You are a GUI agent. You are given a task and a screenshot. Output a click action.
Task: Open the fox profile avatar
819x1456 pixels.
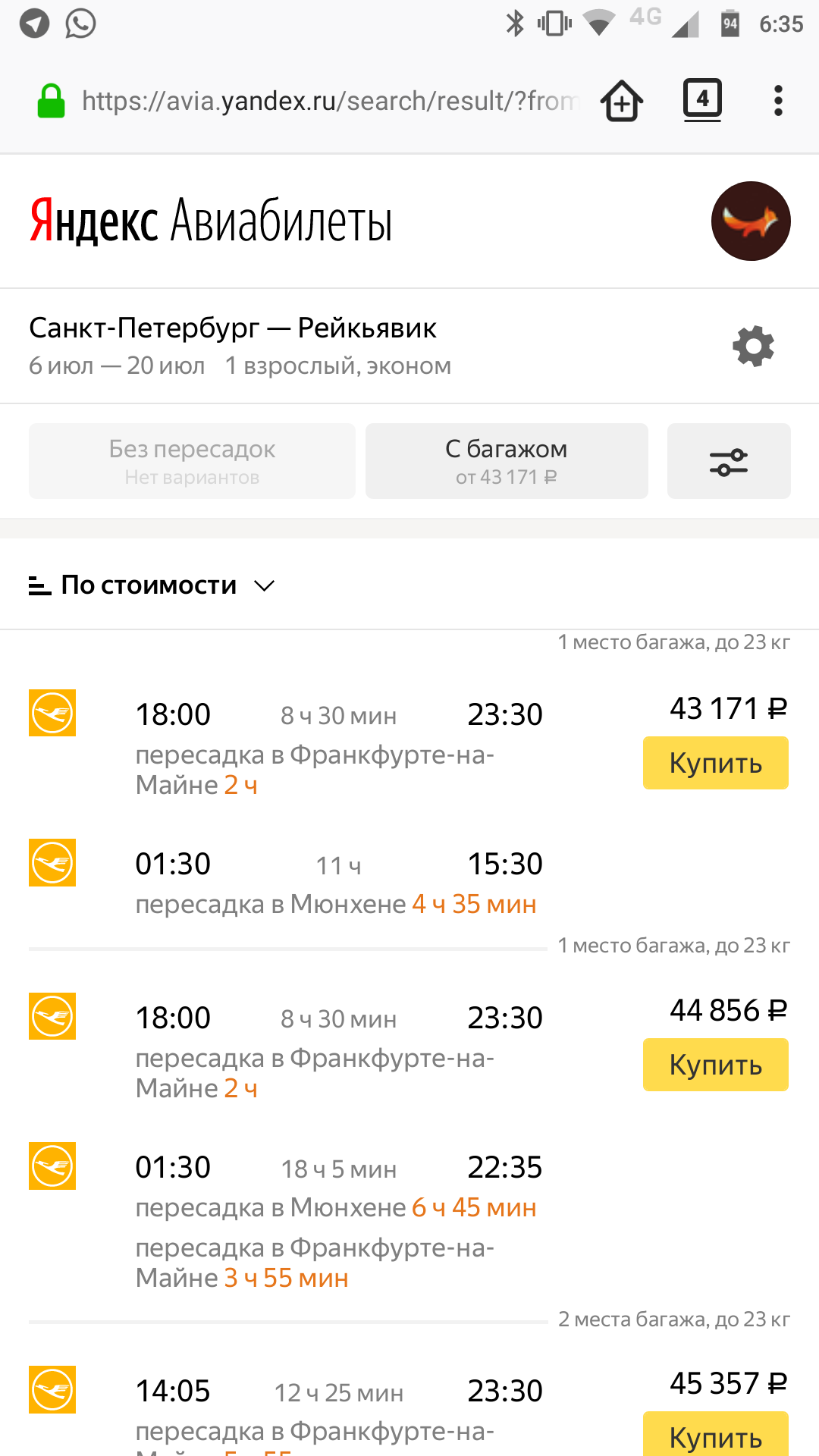pyautogui.click(x=751, y=221)
